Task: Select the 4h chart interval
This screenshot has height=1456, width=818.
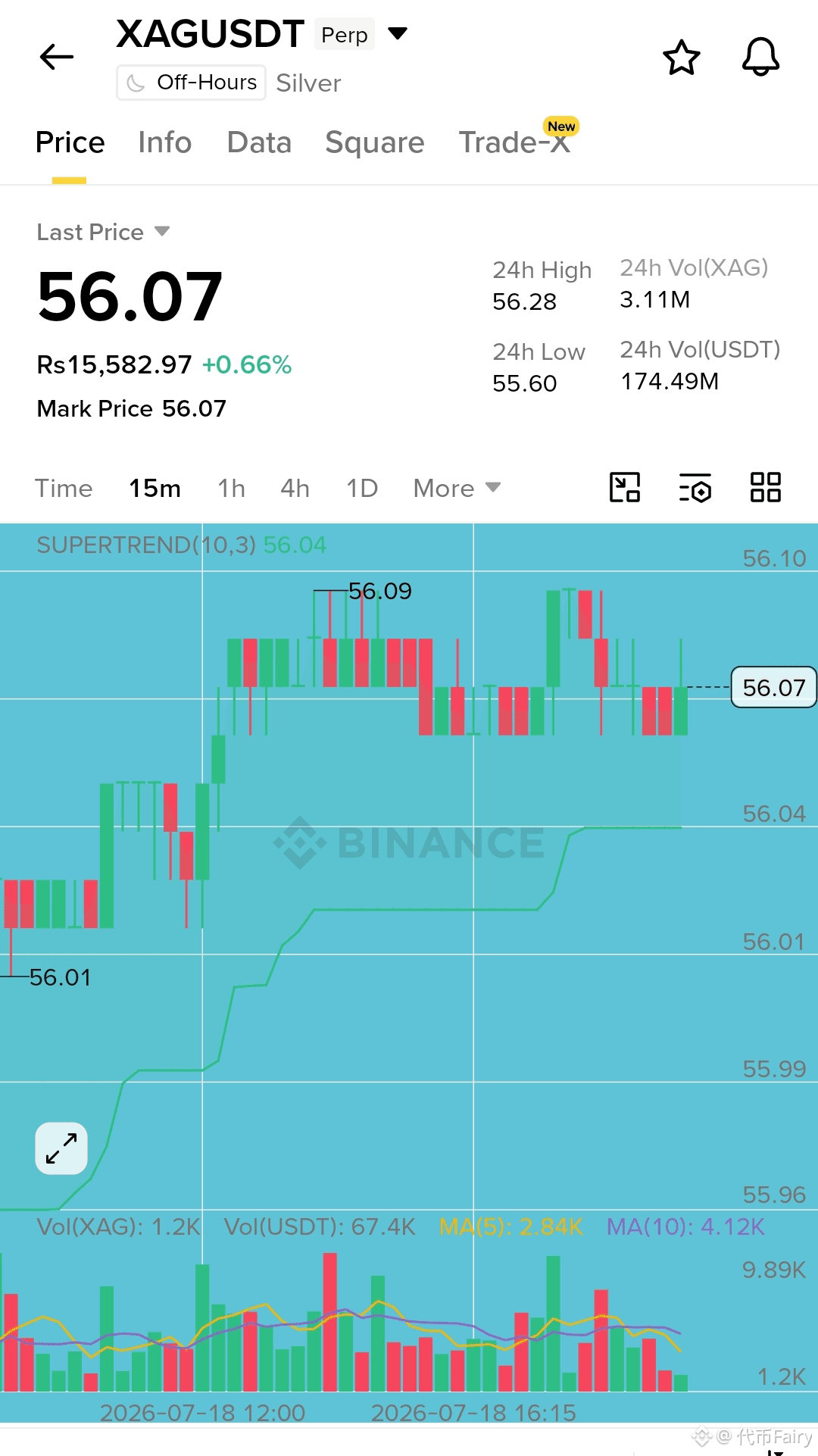Action: 295,489
